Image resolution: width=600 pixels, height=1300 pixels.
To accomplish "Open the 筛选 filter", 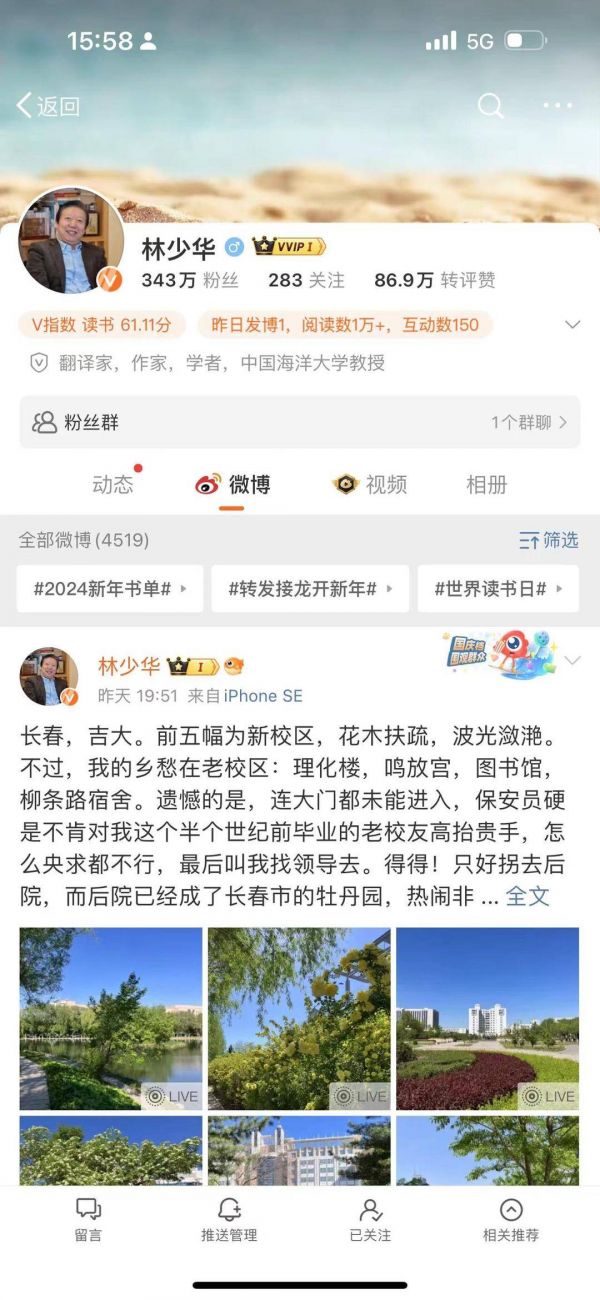I will pos(549,540).
